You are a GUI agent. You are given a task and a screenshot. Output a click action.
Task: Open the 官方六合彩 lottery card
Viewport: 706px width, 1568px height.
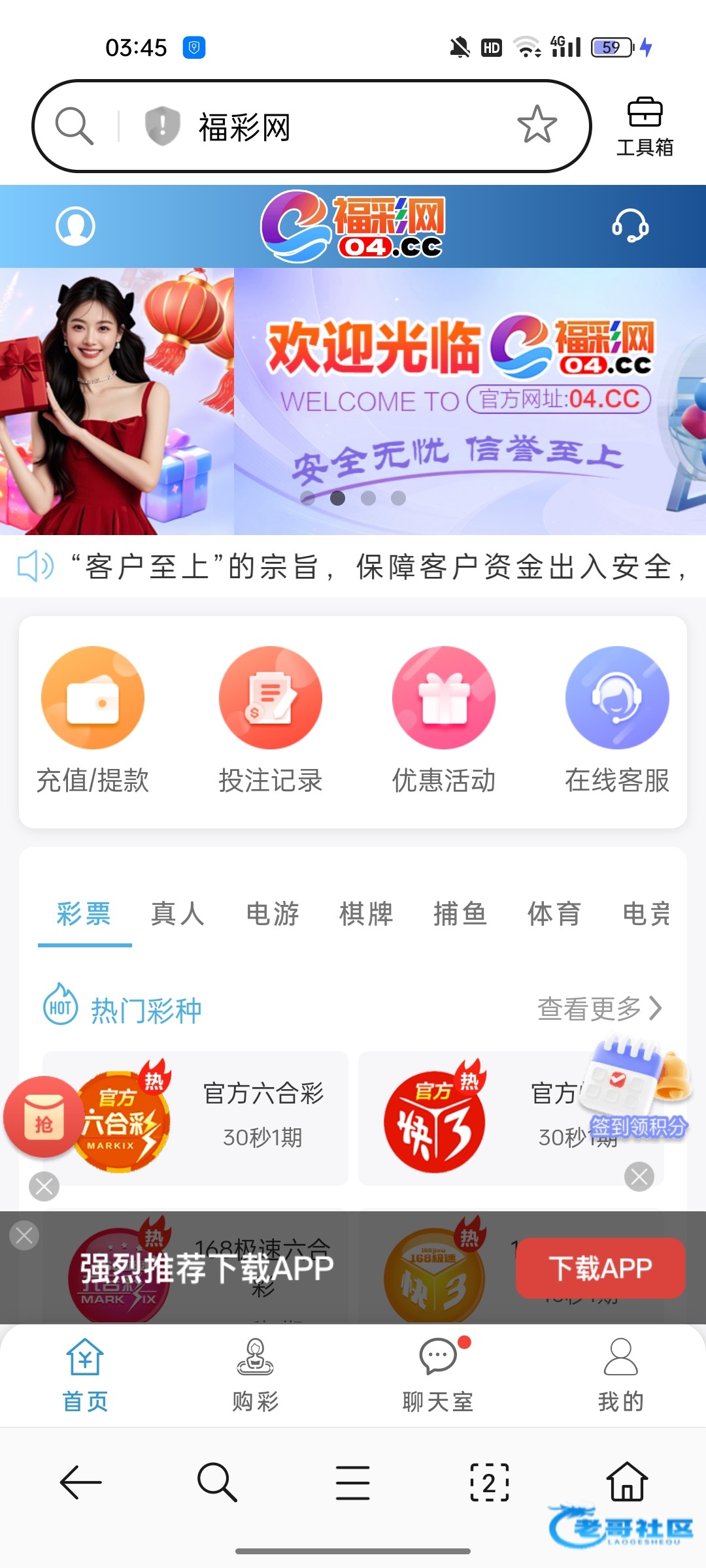click(x=216, y=1118)
